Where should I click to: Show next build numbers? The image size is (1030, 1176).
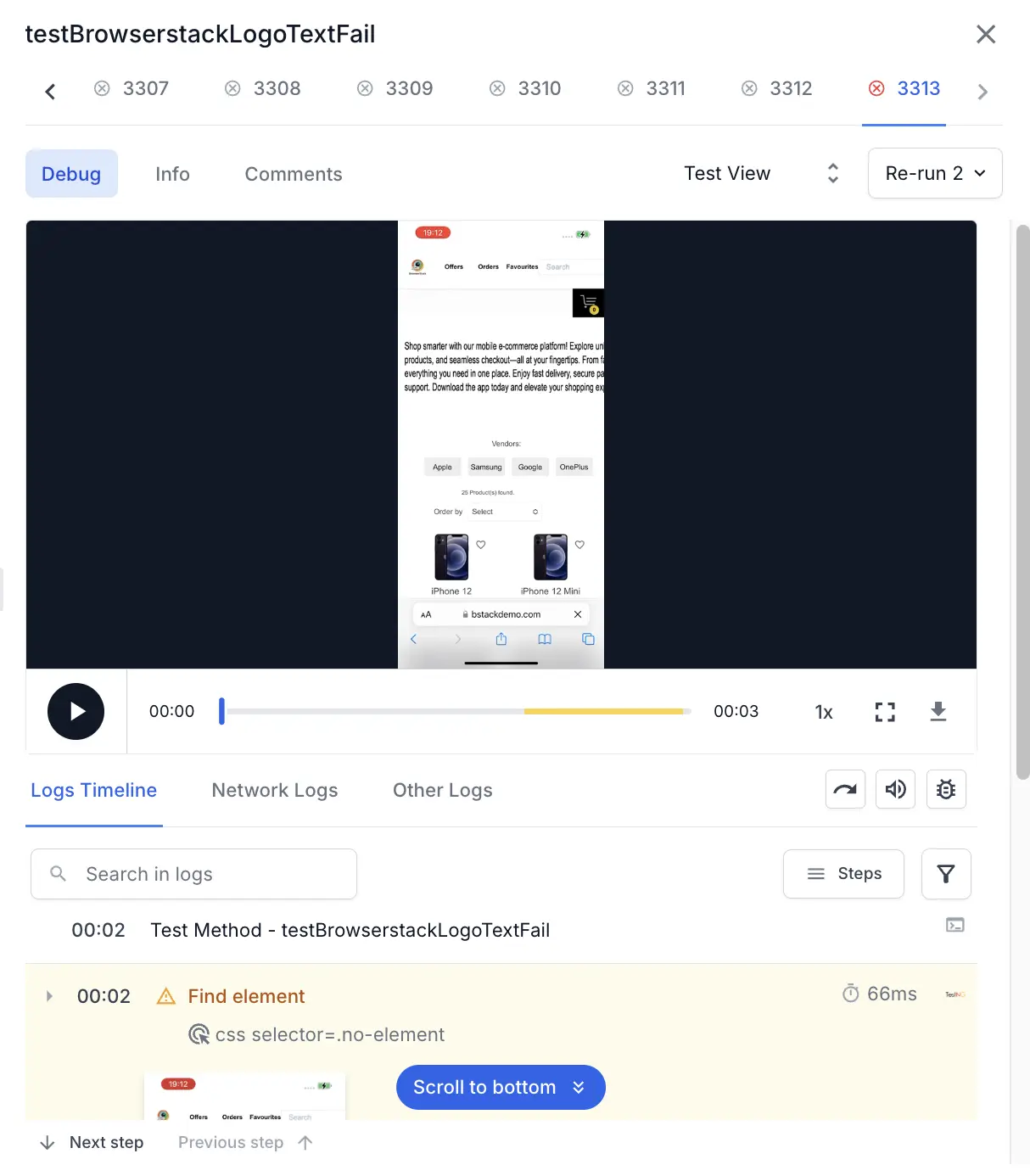pyautogui.click(x=982, y=92)
